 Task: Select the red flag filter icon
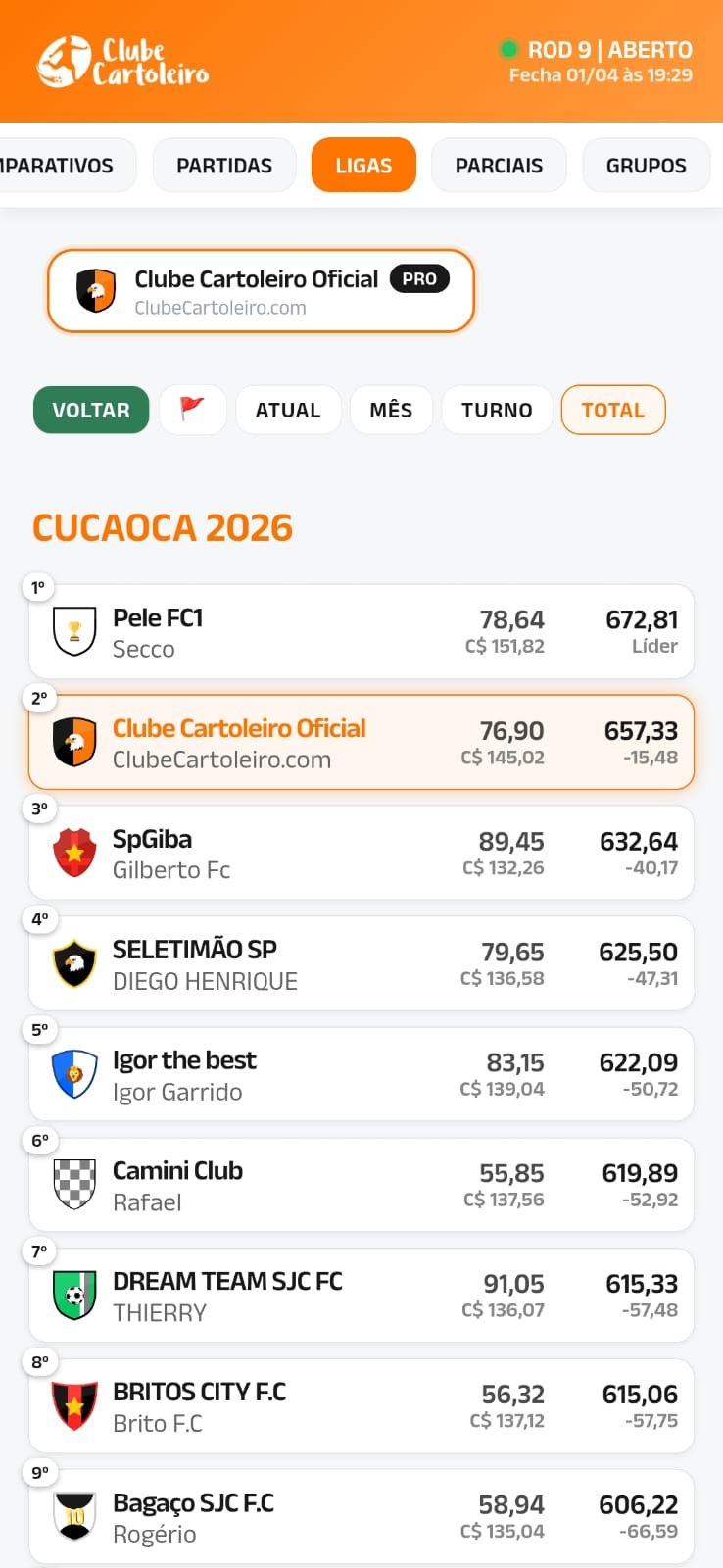pyautogui.click(x=193, y=410)
